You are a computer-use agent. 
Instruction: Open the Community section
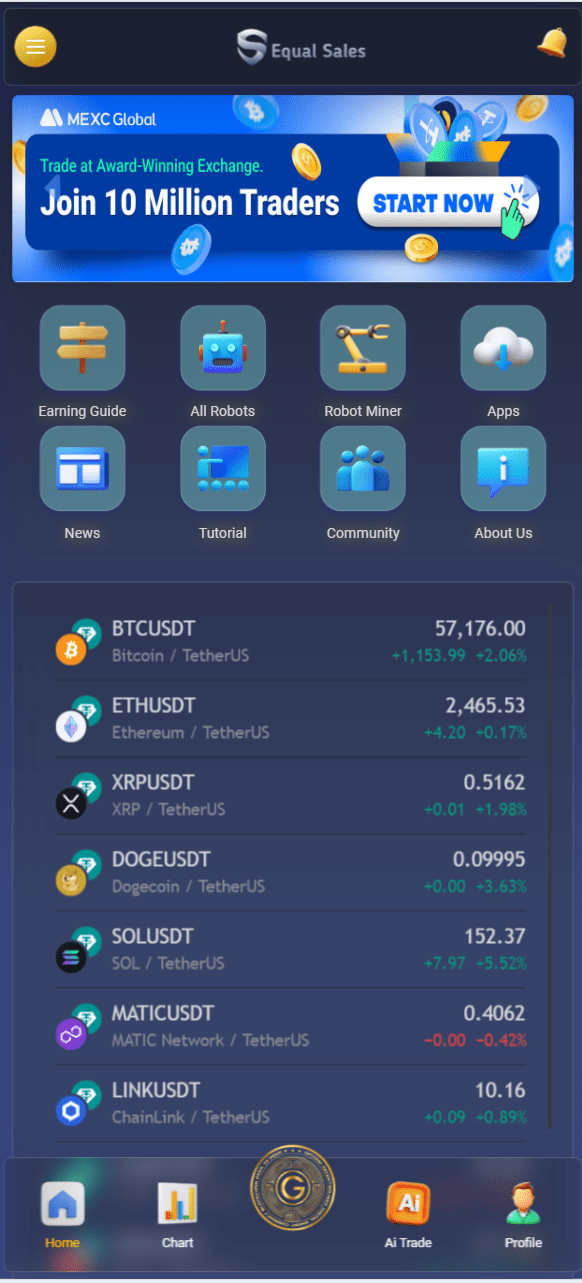pyautogui.click(x=363, y=484)
